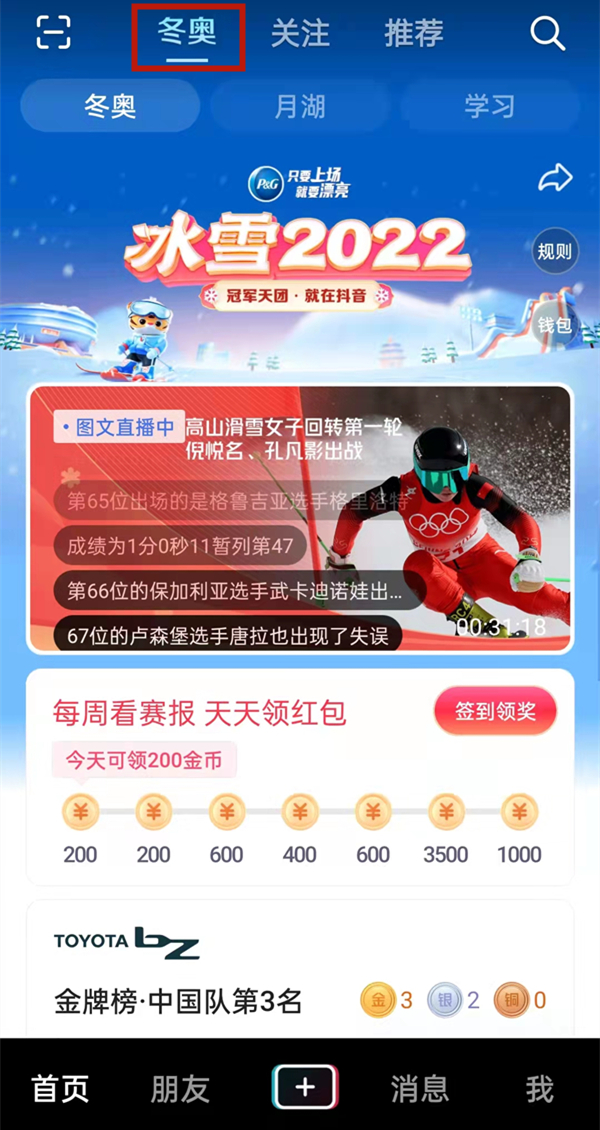Select the 月湖 chip
This screenshot has height=1130, width=600.
pyautogui.click(x=300, y=106)
